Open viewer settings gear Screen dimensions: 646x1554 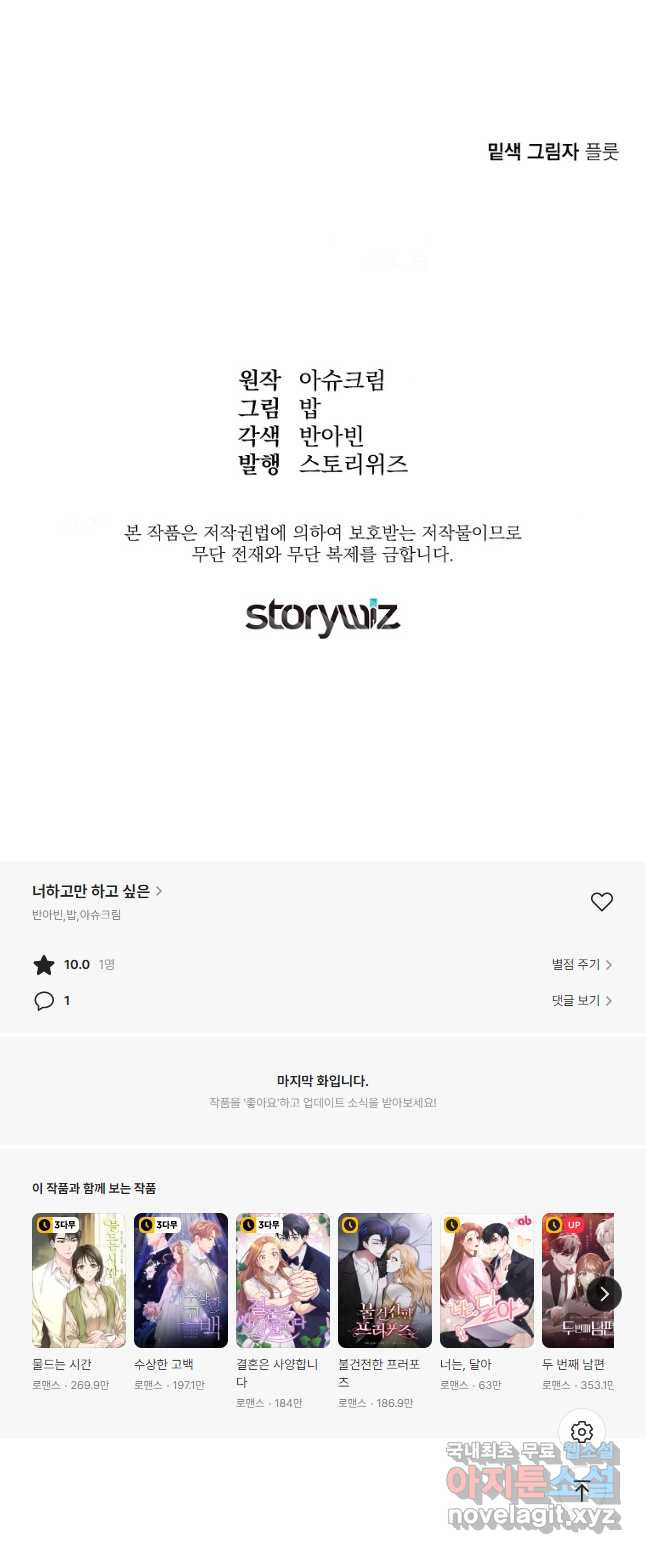pos(582,1432)
